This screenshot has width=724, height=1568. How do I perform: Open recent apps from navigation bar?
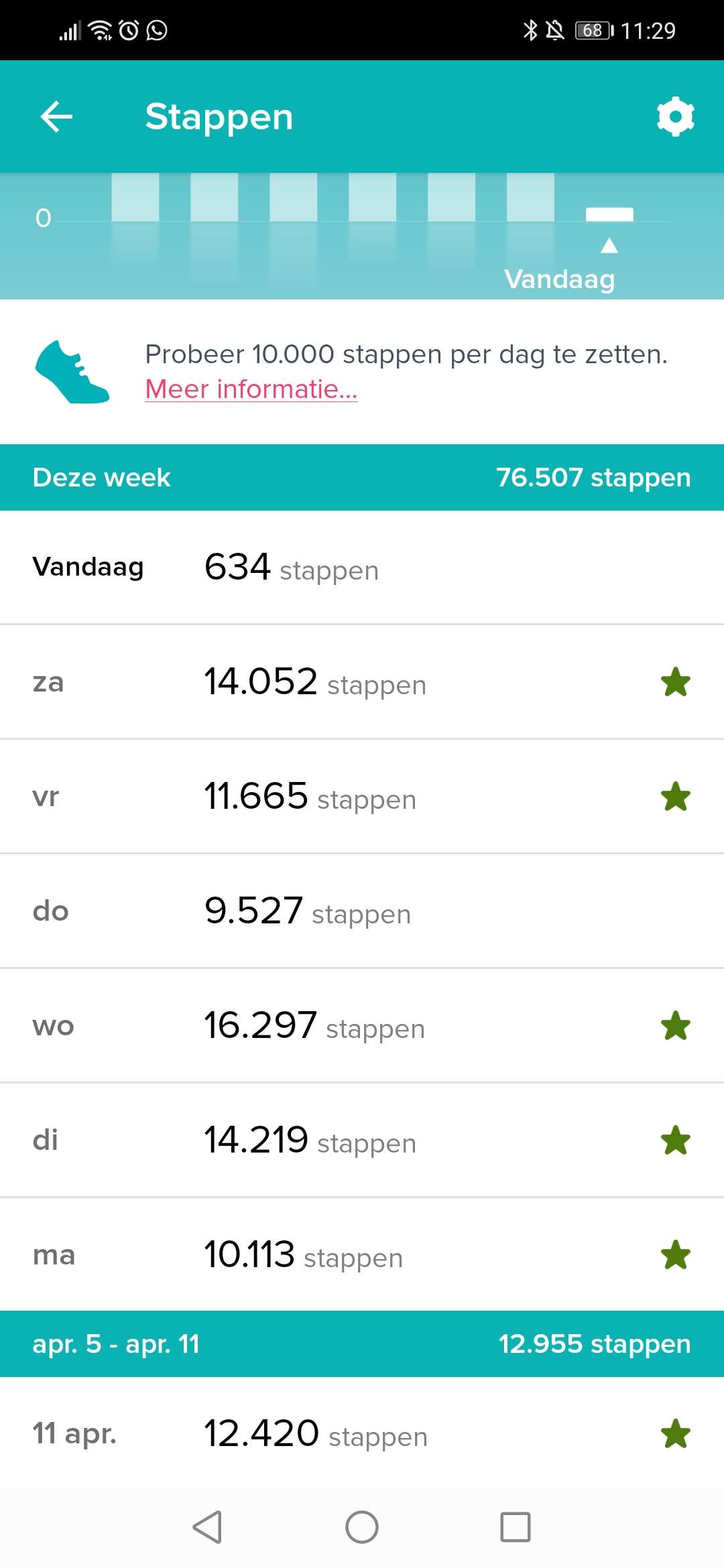click(x=516, y=1527)
